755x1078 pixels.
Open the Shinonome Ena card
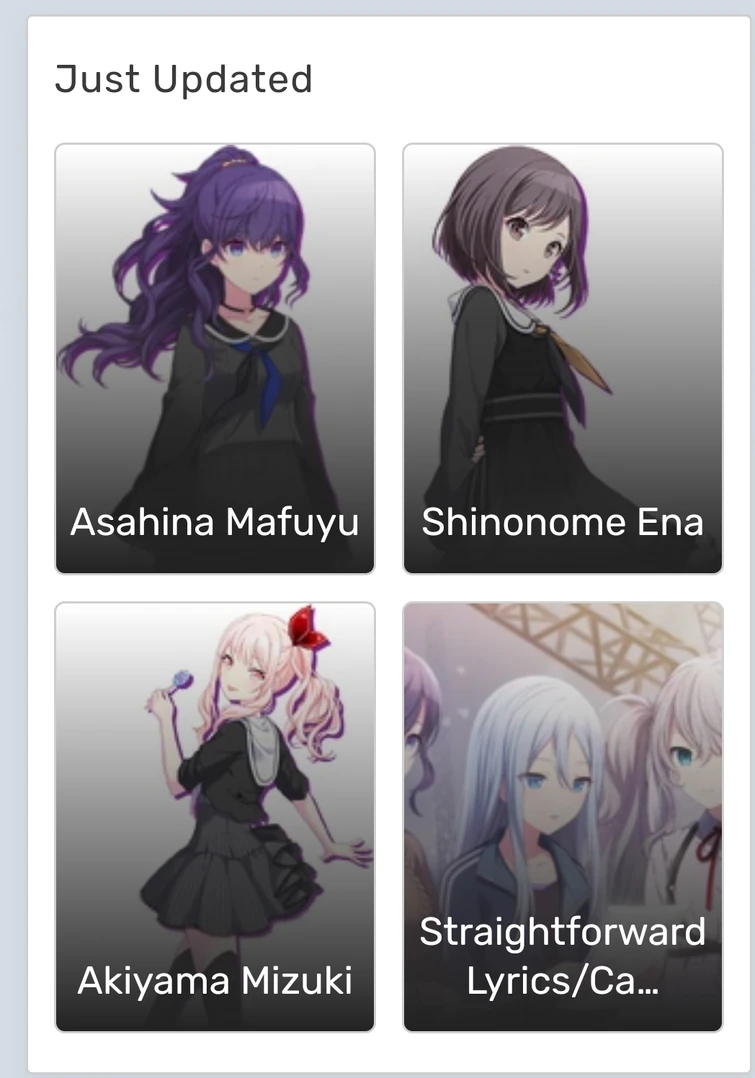click(562, 358)
